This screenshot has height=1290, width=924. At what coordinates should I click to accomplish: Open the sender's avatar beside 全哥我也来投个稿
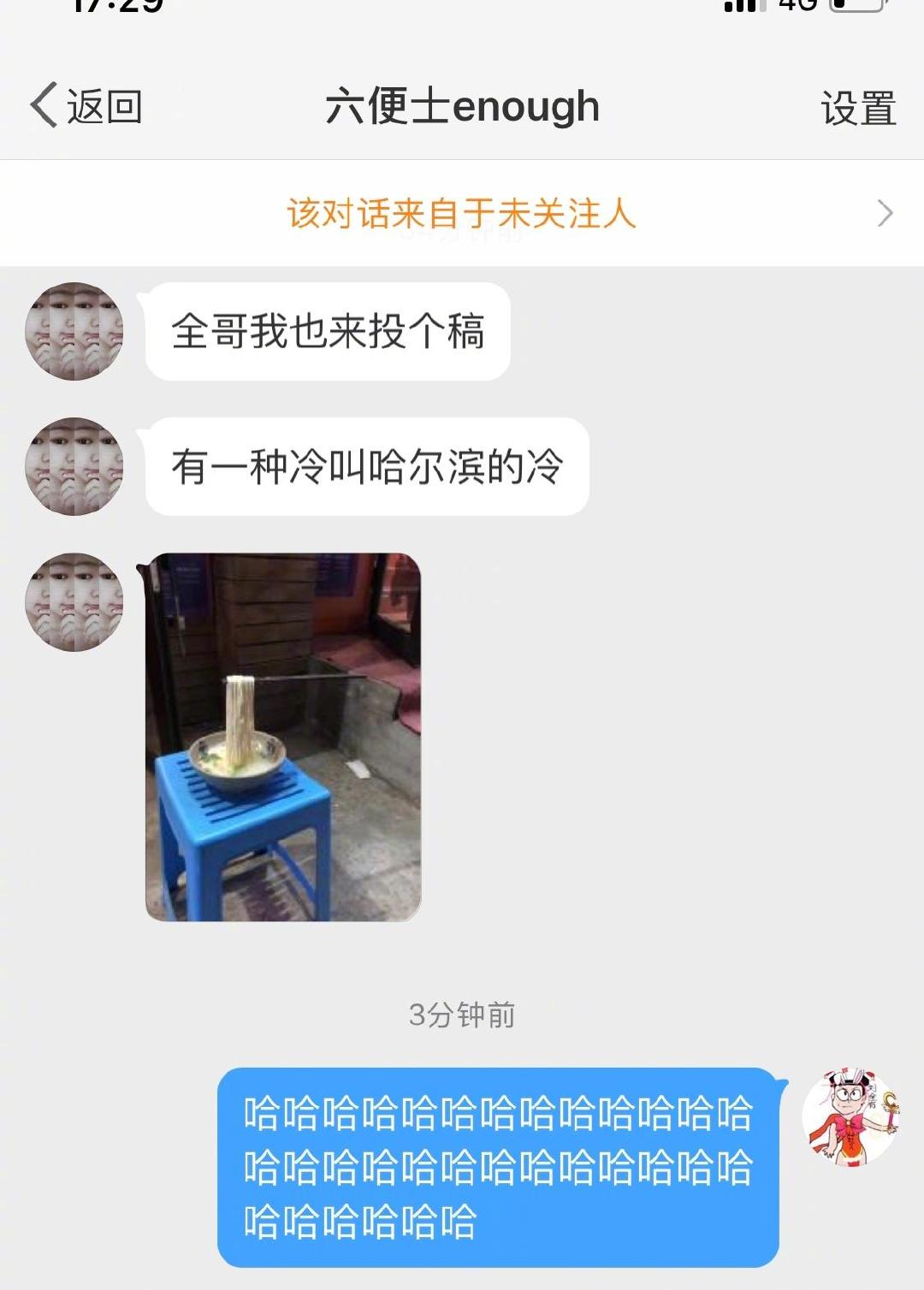pos(74,331)
